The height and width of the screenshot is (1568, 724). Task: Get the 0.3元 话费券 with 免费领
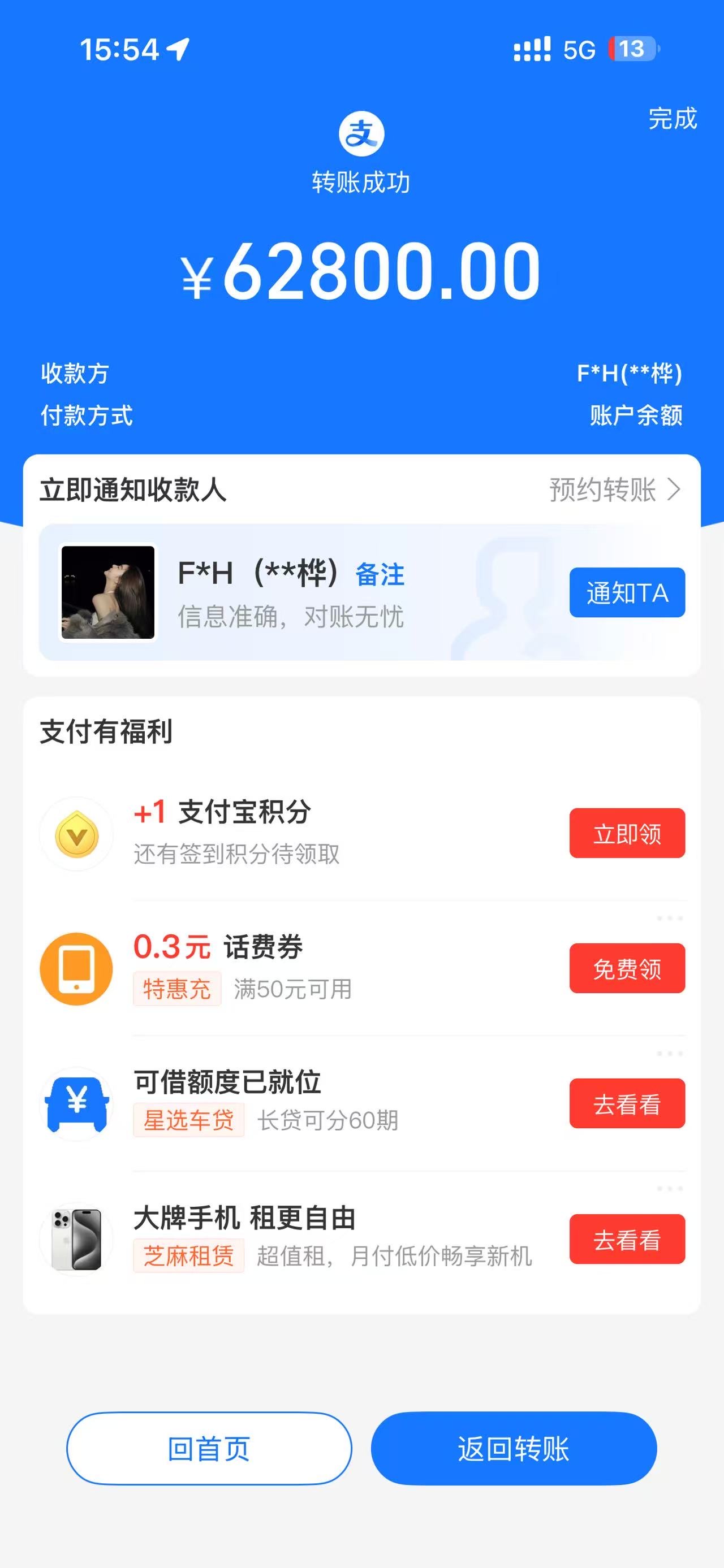[x=627, y=968]
